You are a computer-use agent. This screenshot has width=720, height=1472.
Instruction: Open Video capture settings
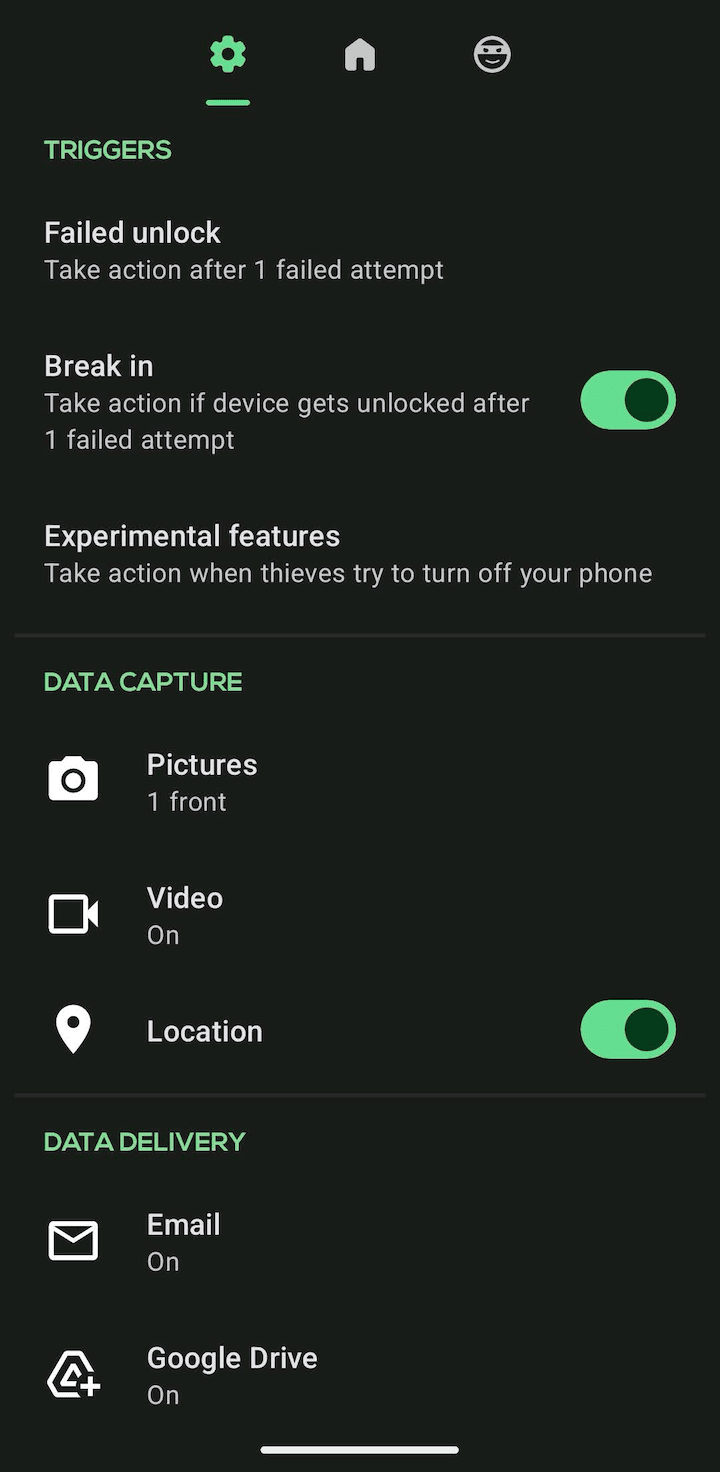click(185, 915)
